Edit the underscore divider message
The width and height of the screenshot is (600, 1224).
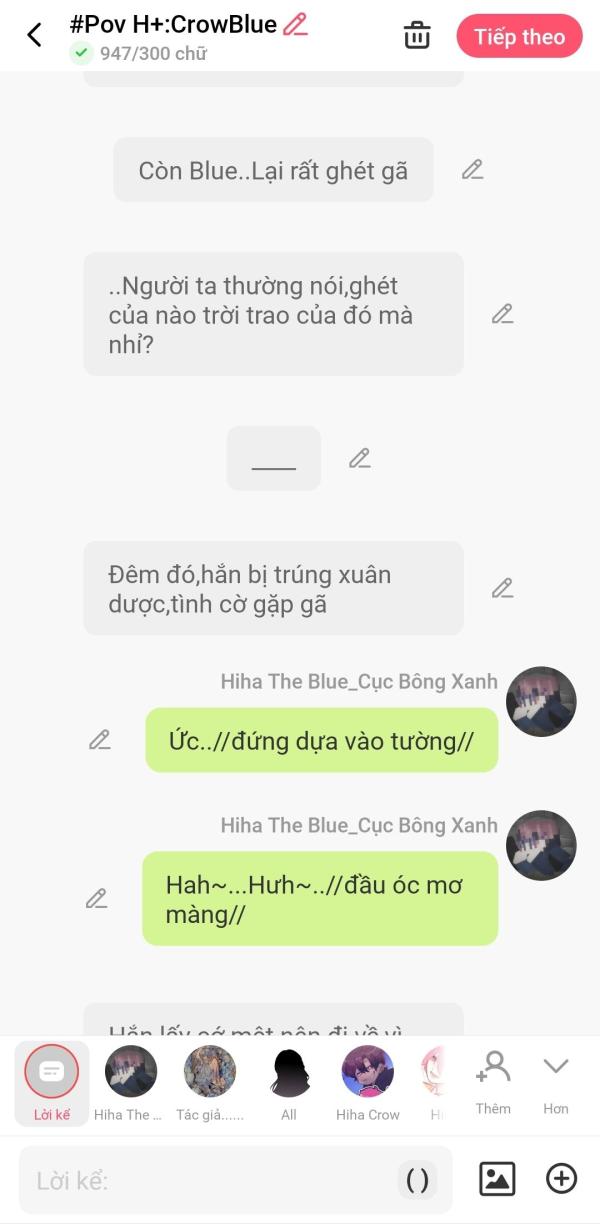tap(359, 458)
